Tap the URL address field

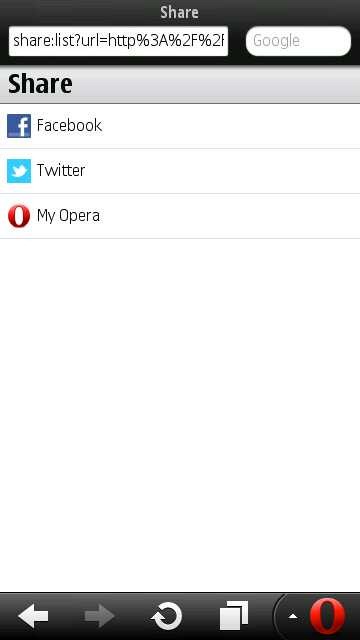coord(118,41)
